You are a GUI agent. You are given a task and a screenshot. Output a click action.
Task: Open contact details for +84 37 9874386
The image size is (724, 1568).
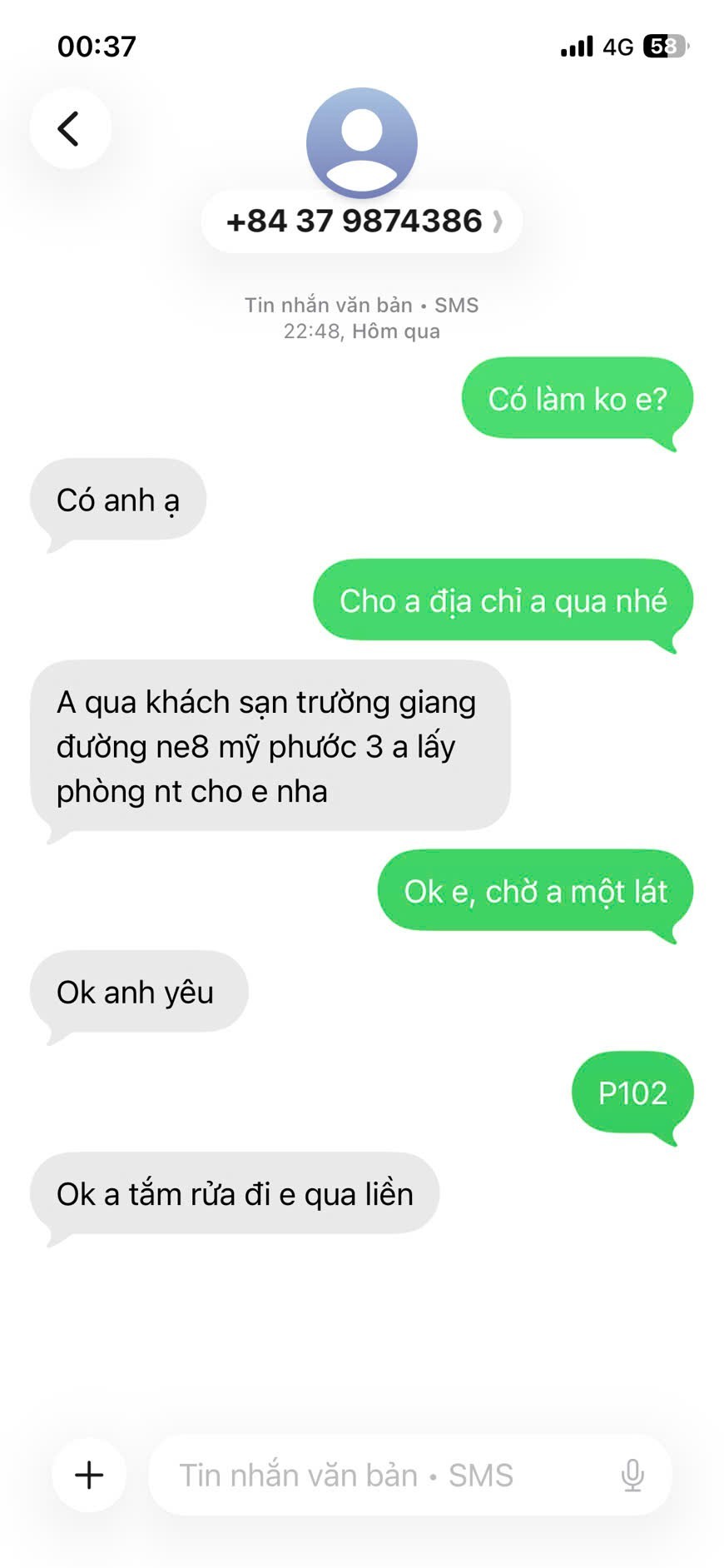pyautogui.click(x=361, y=222)
